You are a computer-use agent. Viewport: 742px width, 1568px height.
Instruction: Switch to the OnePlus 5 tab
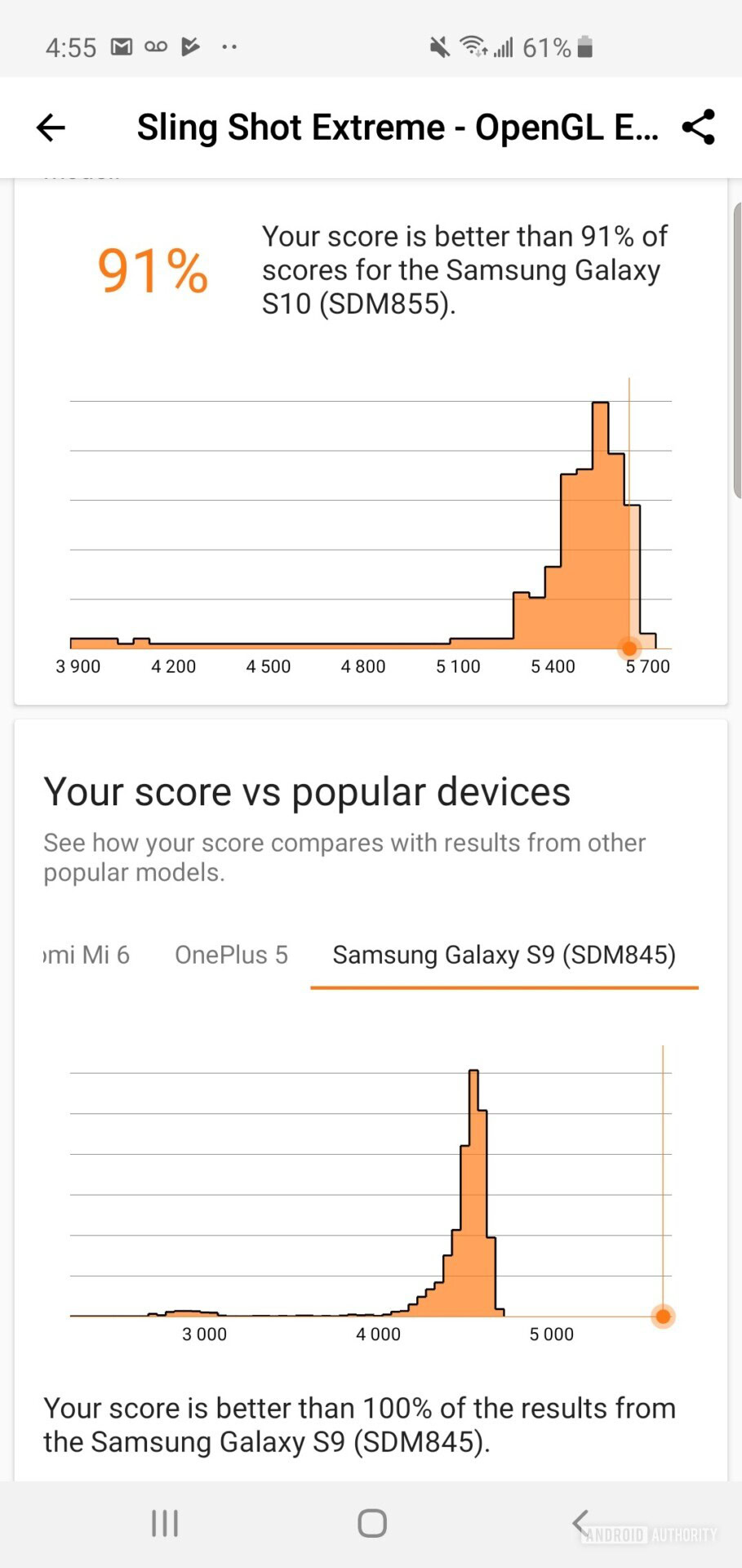click(231, 955)
